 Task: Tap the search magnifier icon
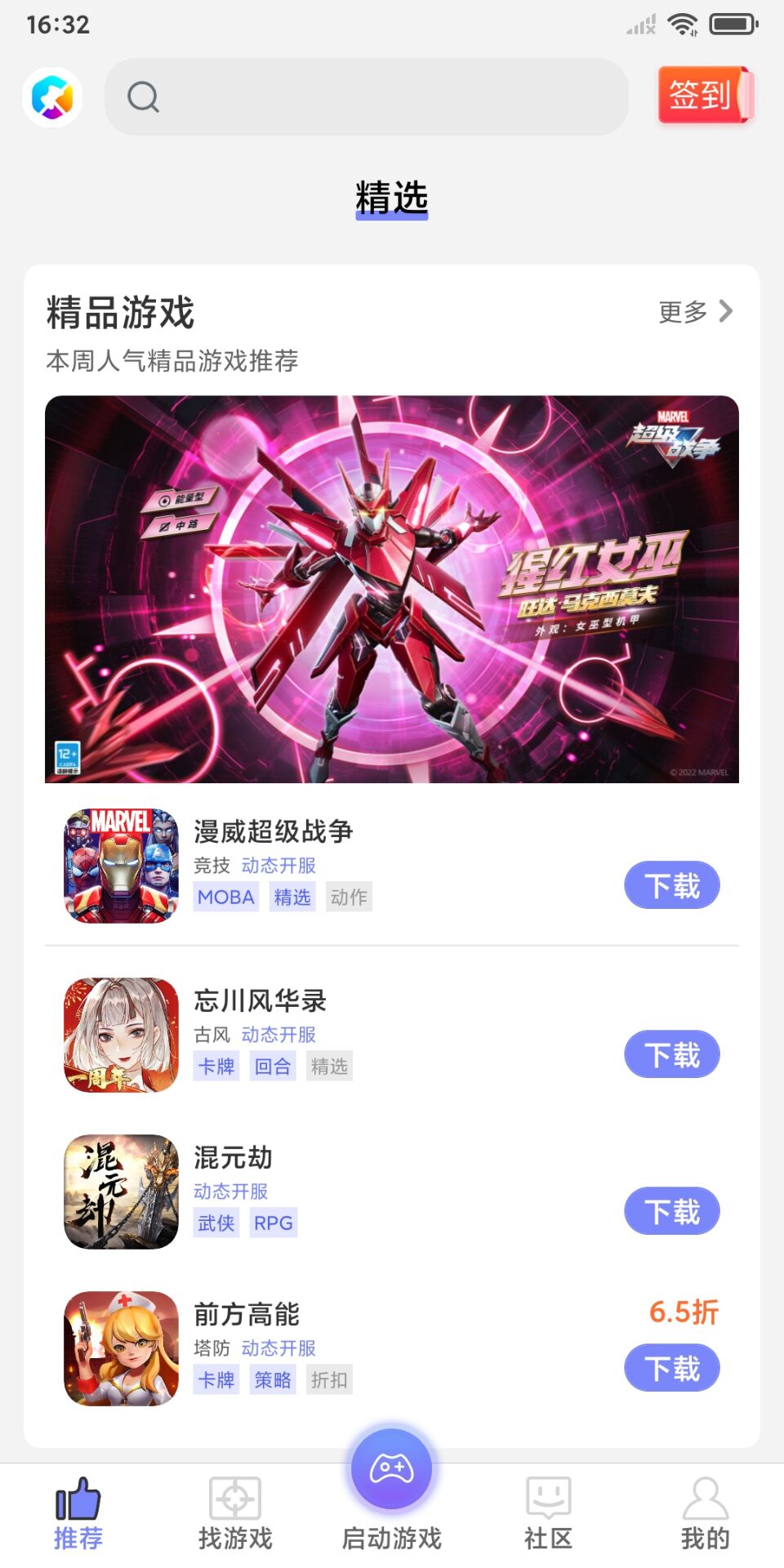pyautogui.click(x=142, y=97)
